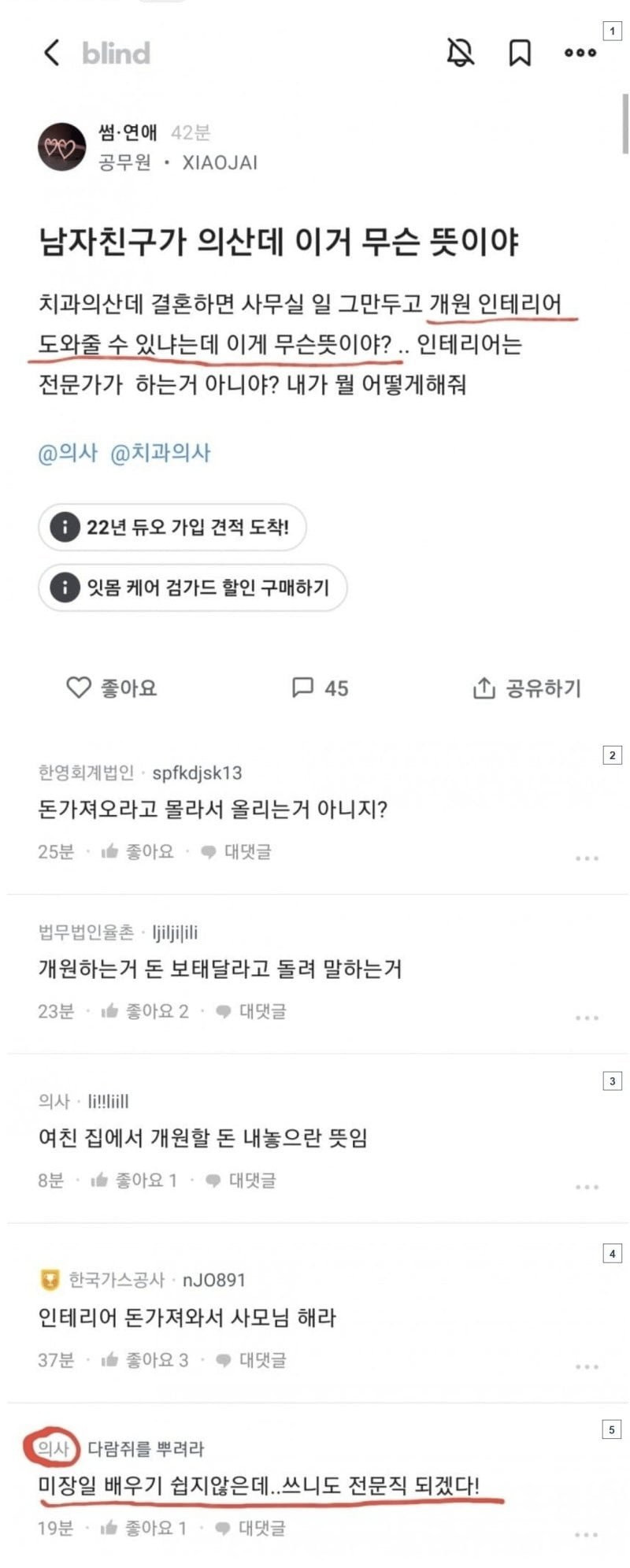Like the comment by nJO891

tap(145, 1360)
